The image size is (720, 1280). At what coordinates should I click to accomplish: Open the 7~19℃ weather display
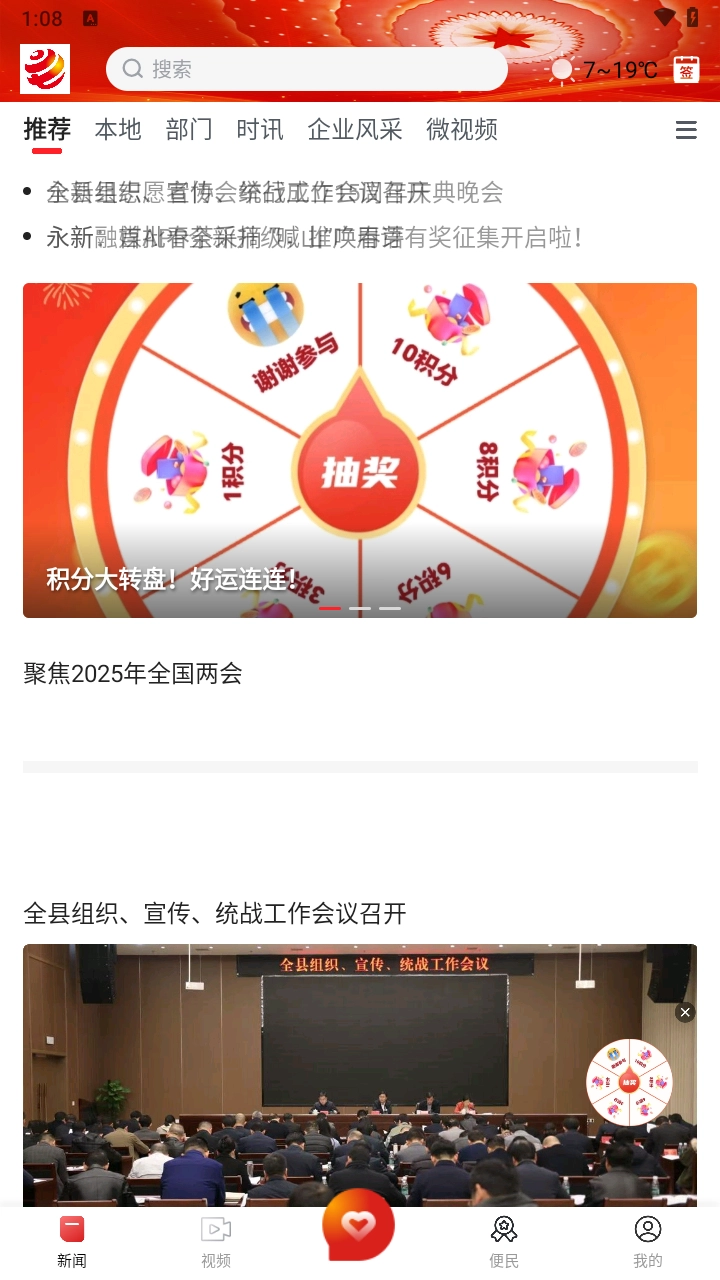(606, 69)
